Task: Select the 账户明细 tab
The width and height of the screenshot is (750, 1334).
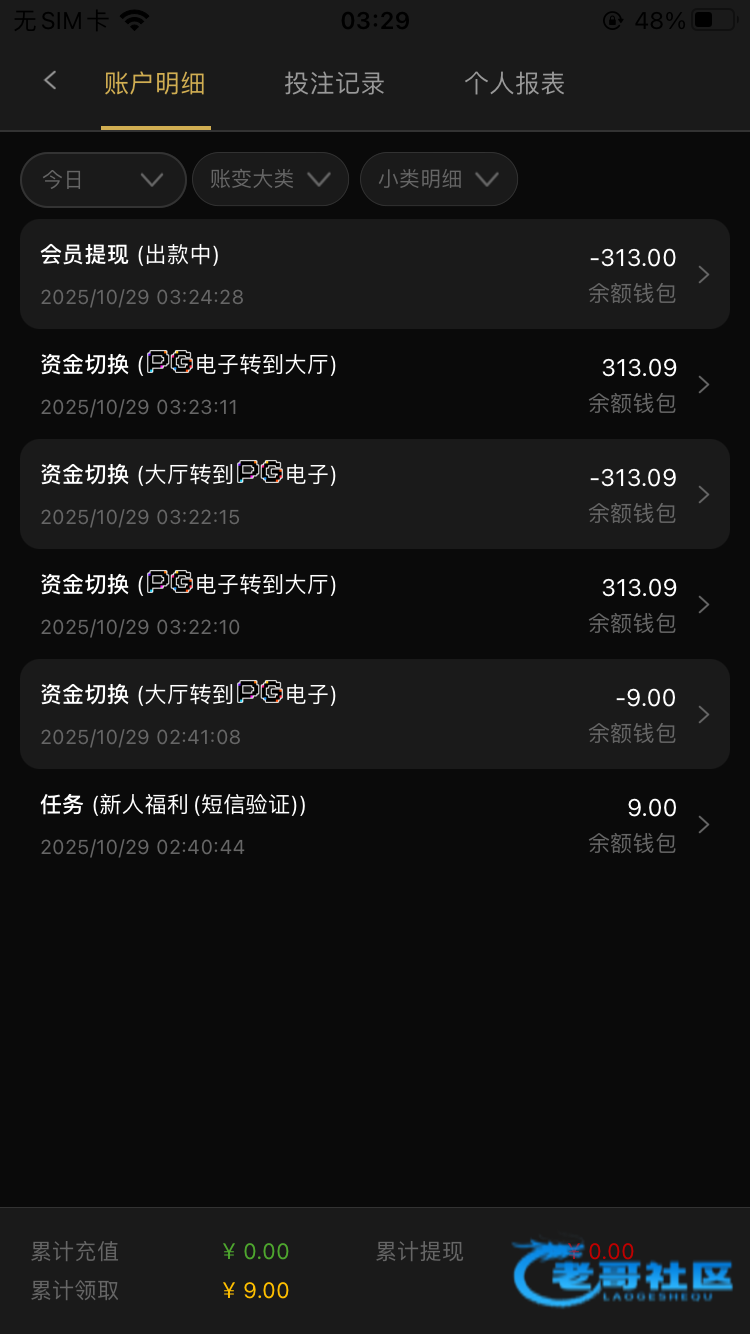Action: click(155, 84)
